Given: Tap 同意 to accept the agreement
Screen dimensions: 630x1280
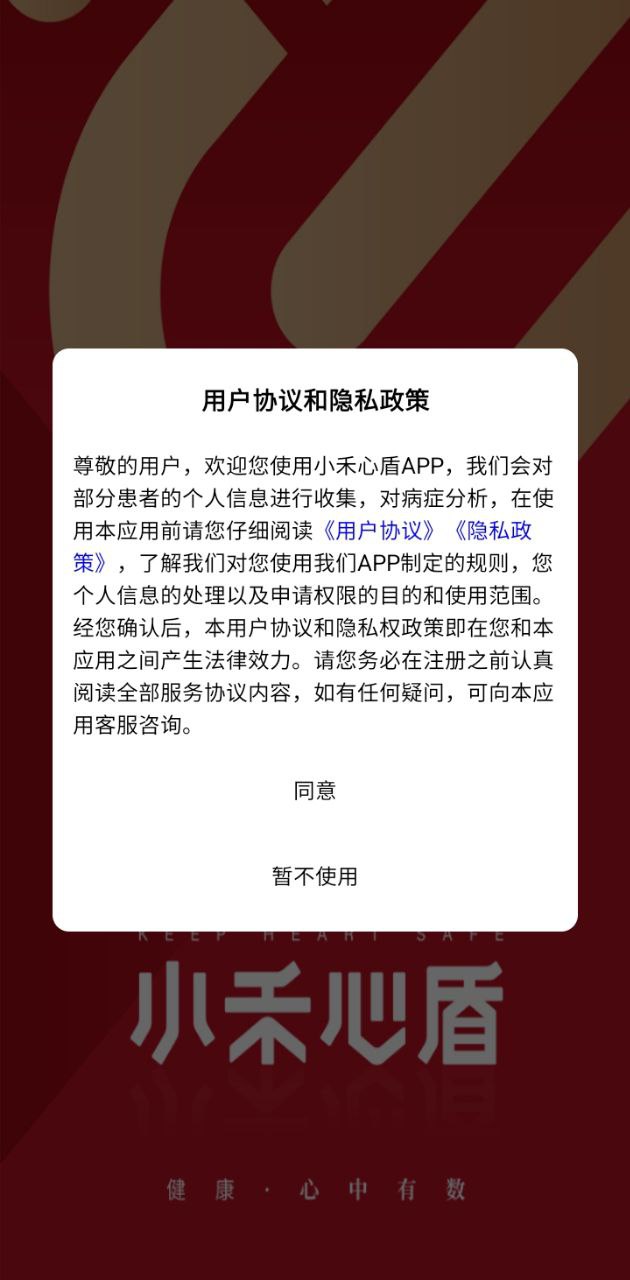Looking at the screenshot, I should click(x=314, y=791).
